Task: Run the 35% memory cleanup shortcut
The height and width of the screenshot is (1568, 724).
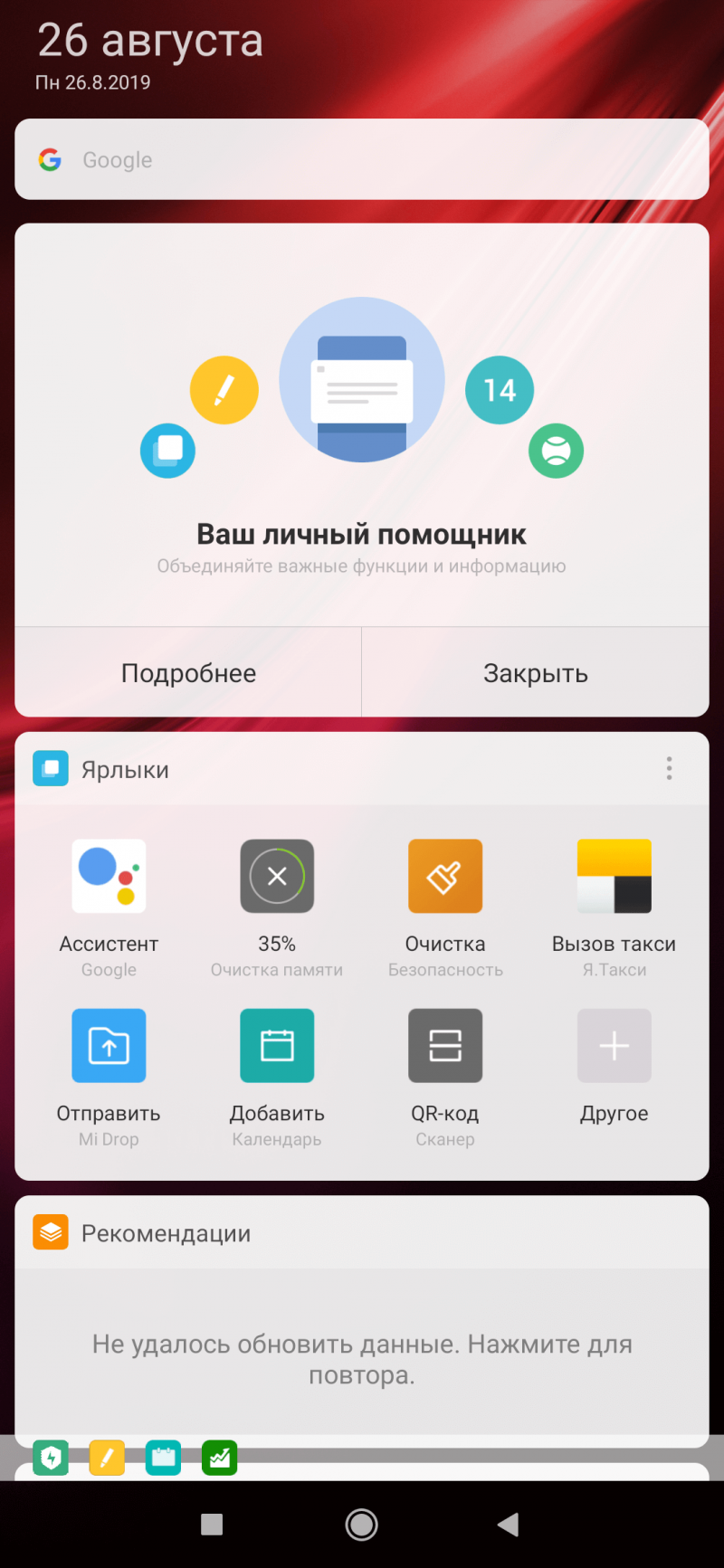Action: (277, 876)
